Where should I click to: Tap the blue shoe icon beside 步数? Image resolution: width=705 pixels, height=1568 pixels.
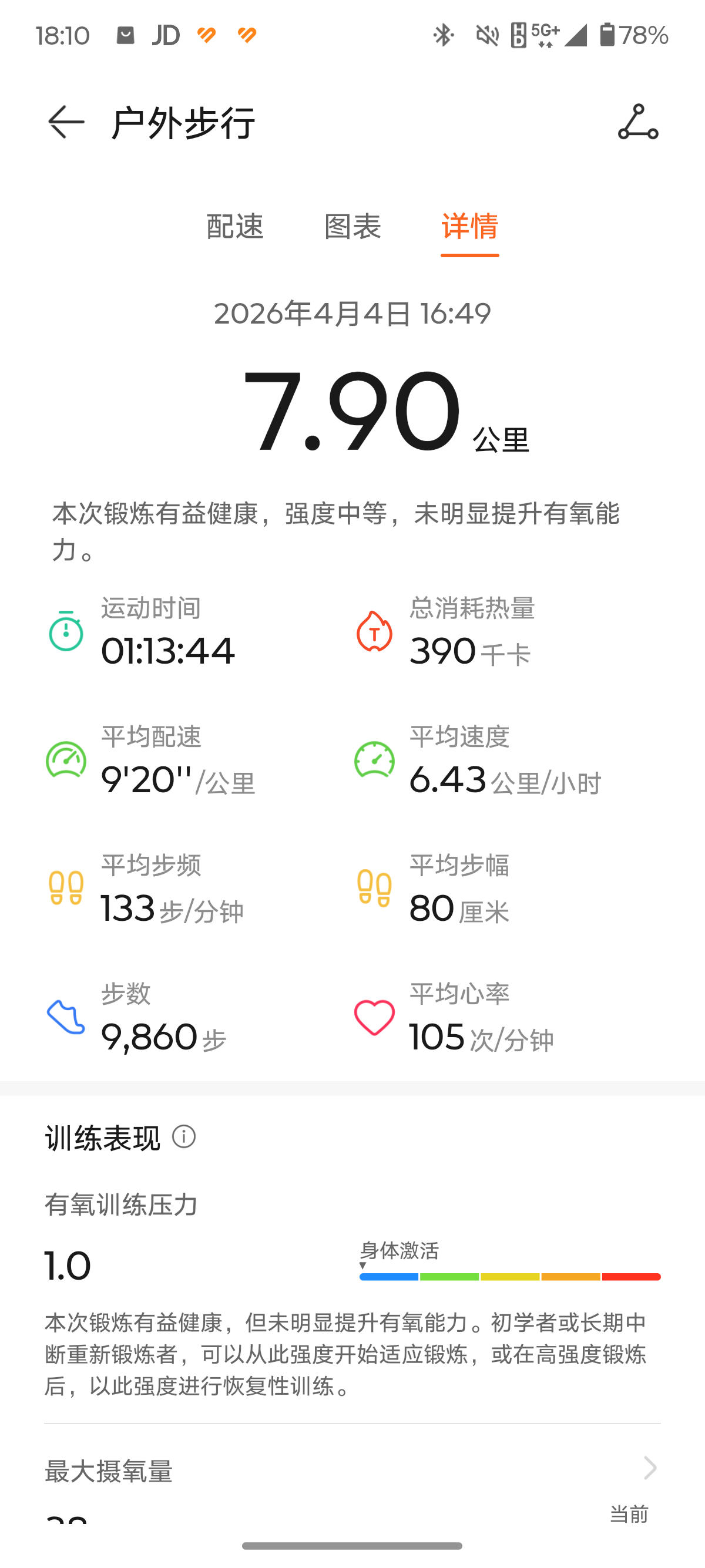pyautogui.click(x=66, y=1019)
